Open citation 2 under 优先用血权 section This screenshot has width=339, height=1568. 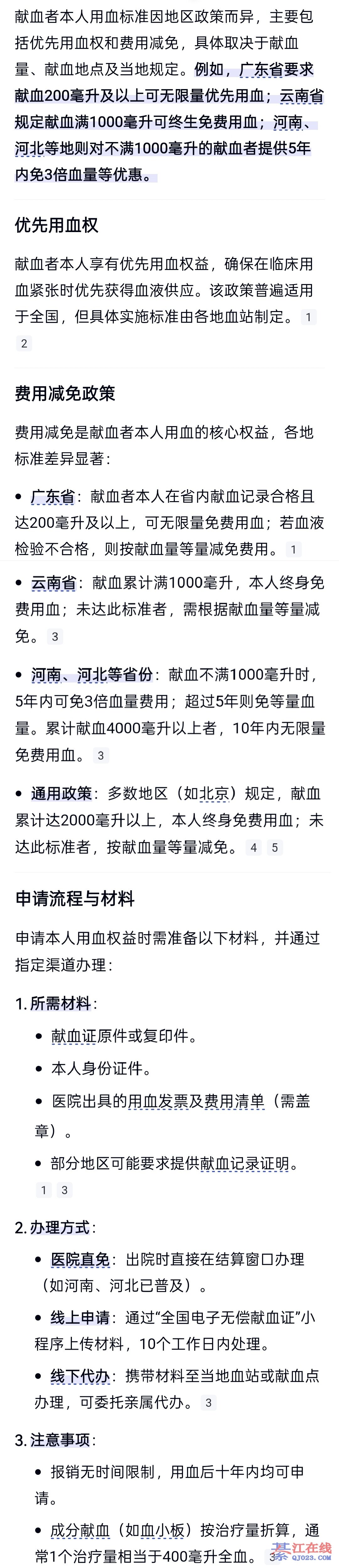[24, 343]
